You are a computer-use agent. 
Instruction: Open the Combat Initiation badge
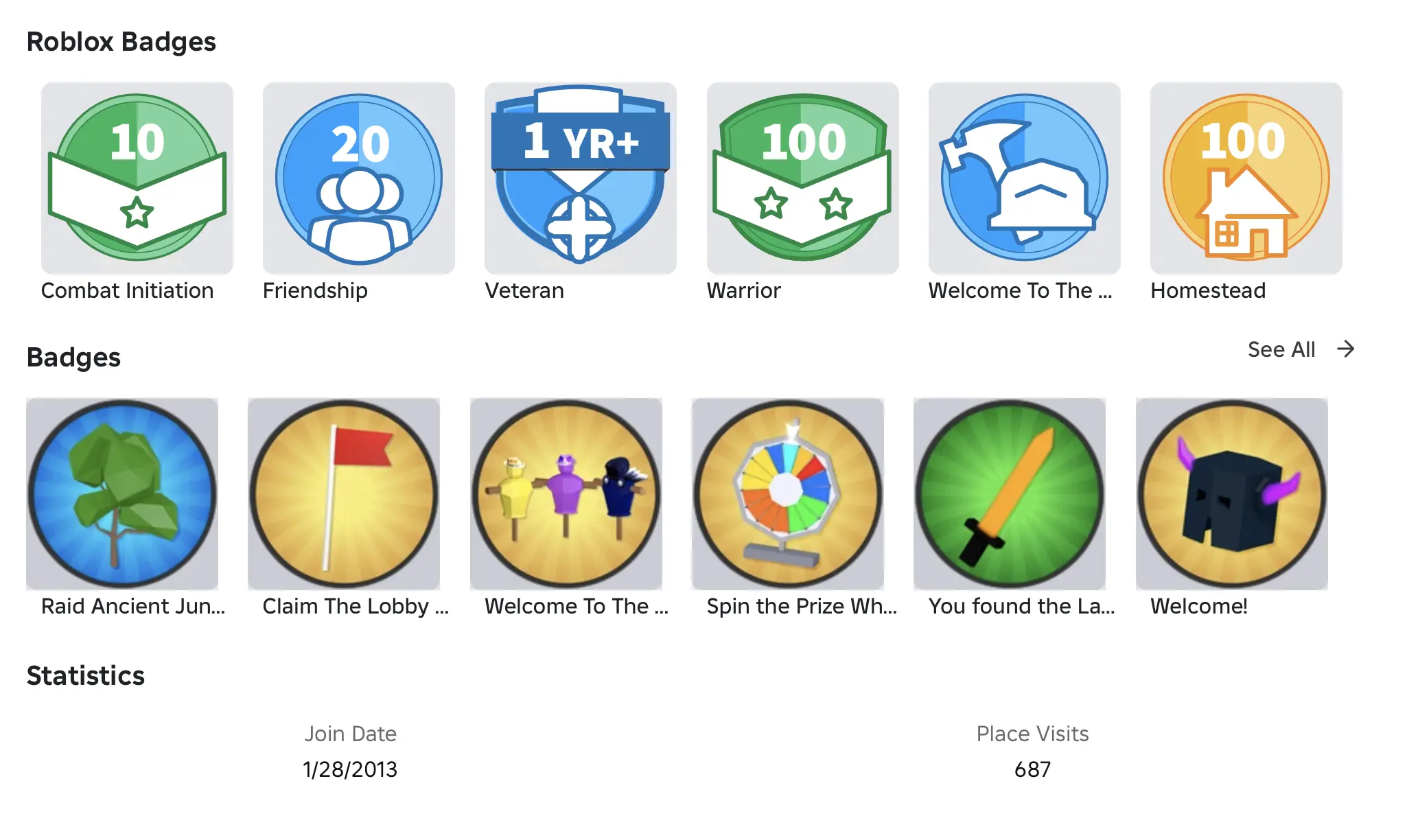click(137, 178)
